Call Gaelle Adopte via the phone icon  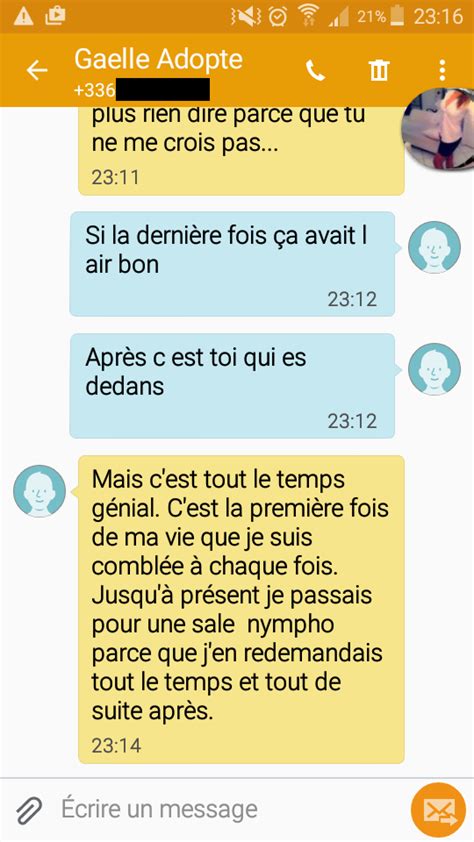315,70
